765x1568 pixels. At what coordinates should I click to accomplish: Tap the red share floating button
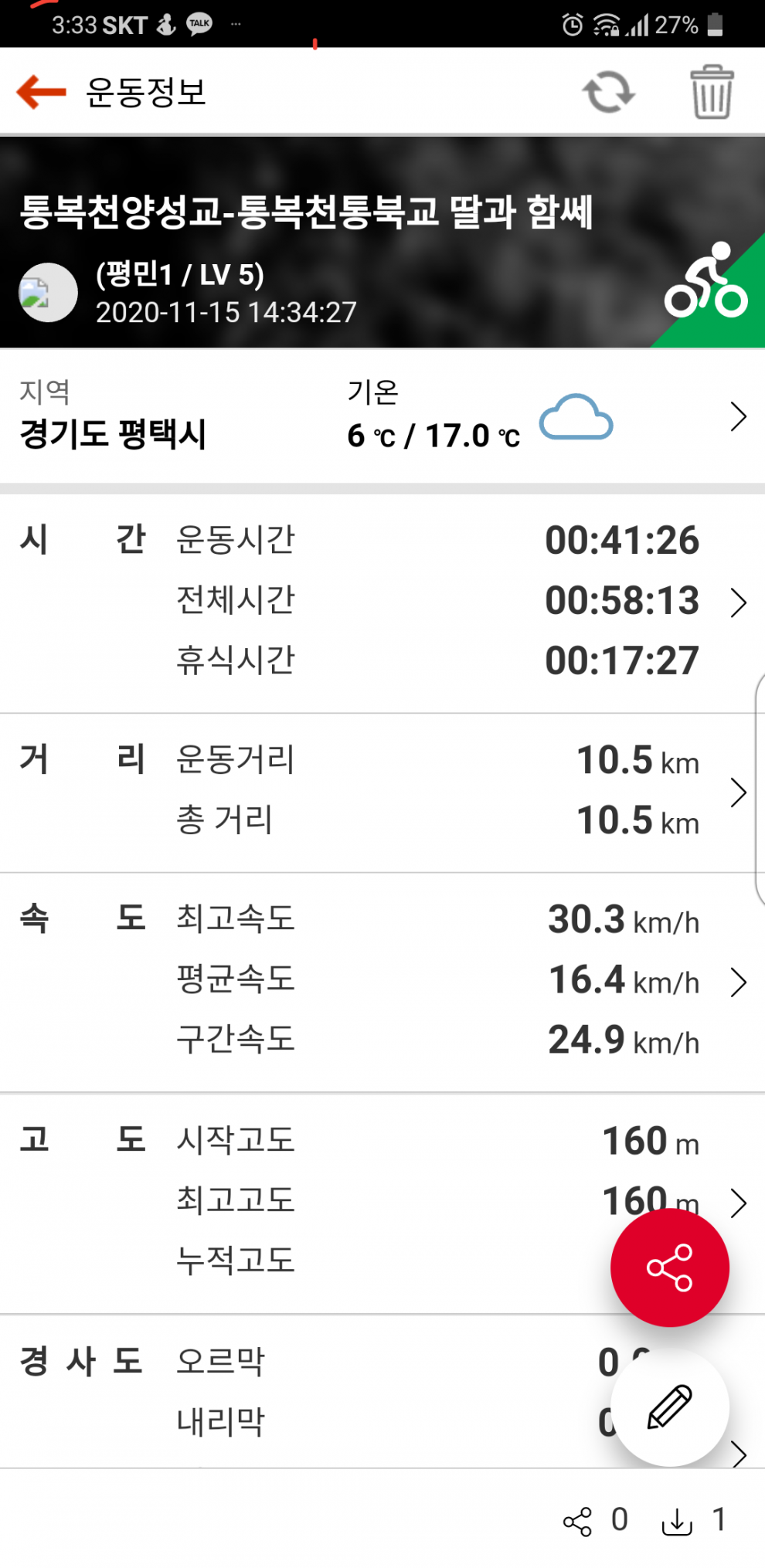(670, 1268)
